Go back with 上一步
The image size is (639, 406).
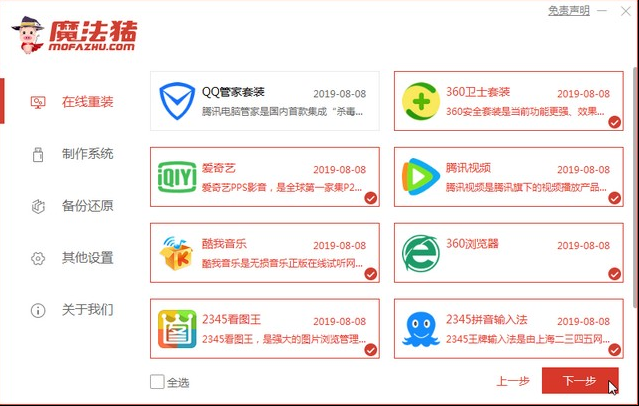pyautogui.click(x=512, y=381)
